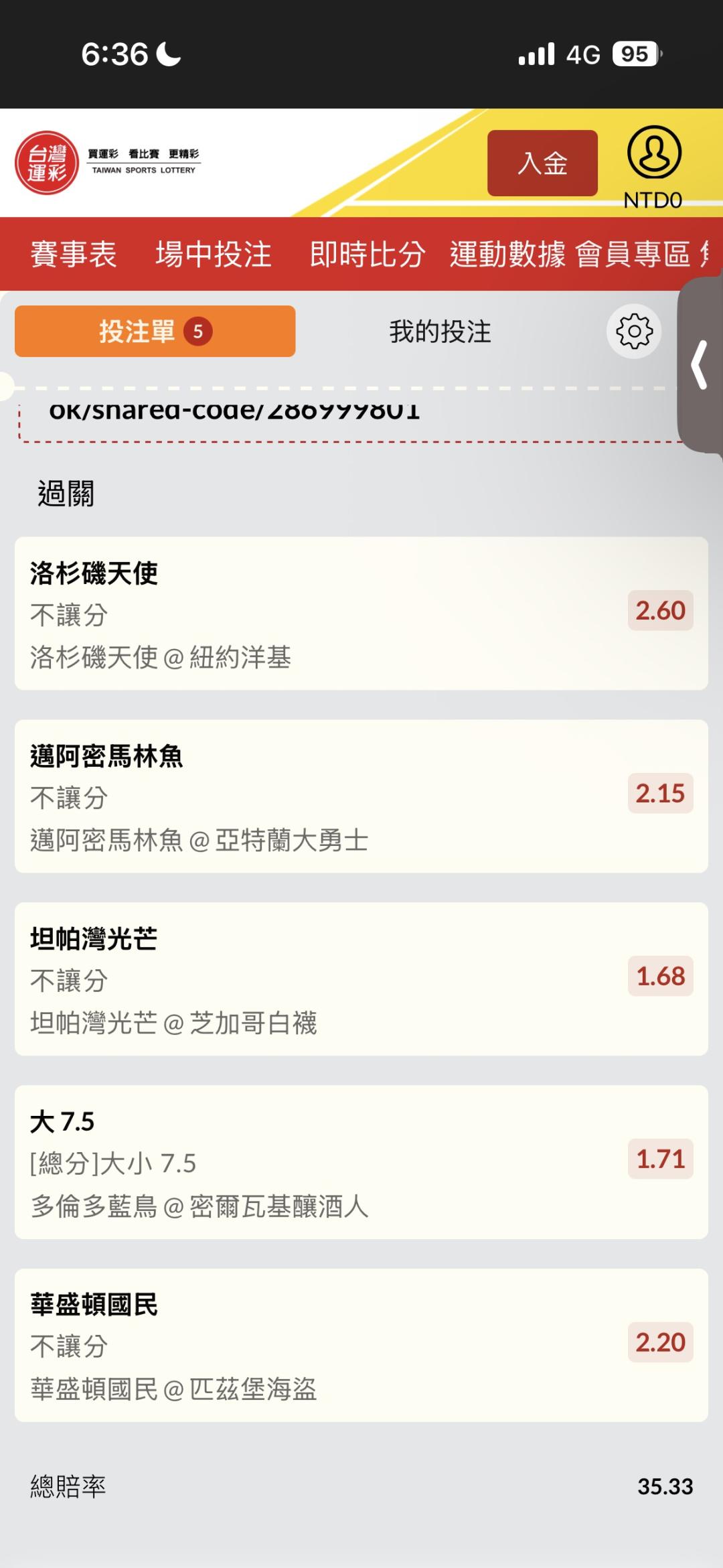
Task: Collapse the side panel arrow handle
Action: [700, 365]
